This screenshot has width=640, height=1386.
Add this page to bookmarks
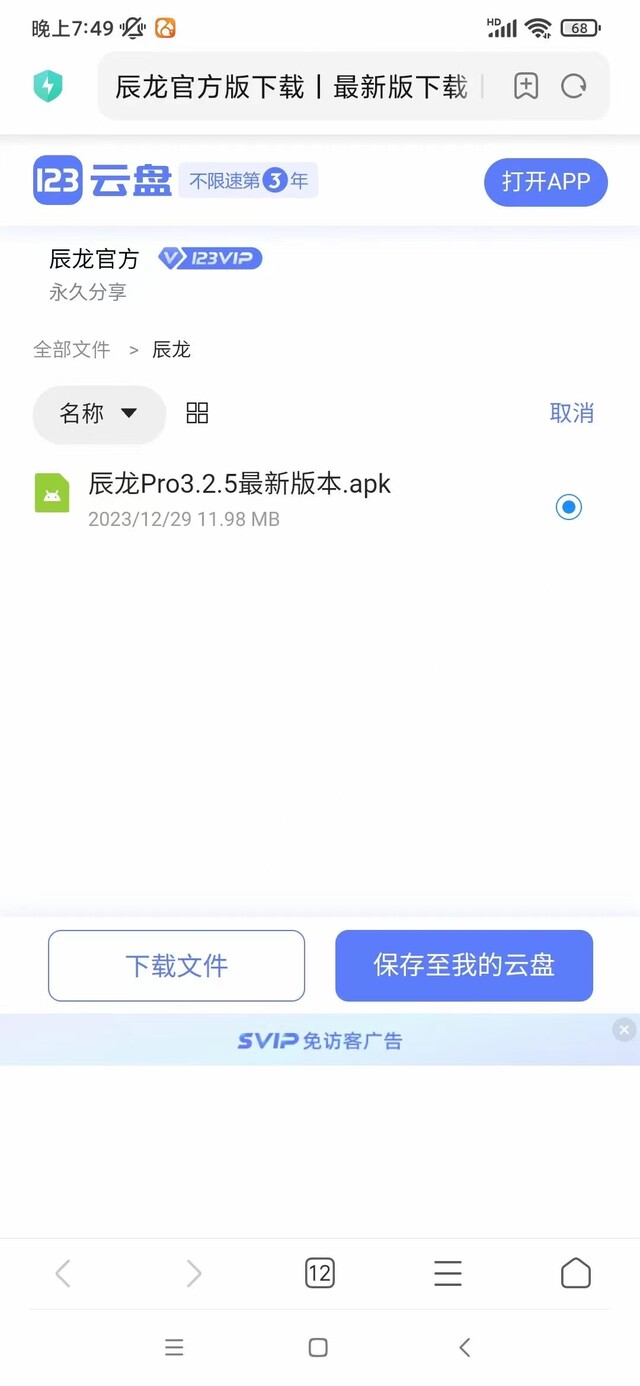(526, 86)
